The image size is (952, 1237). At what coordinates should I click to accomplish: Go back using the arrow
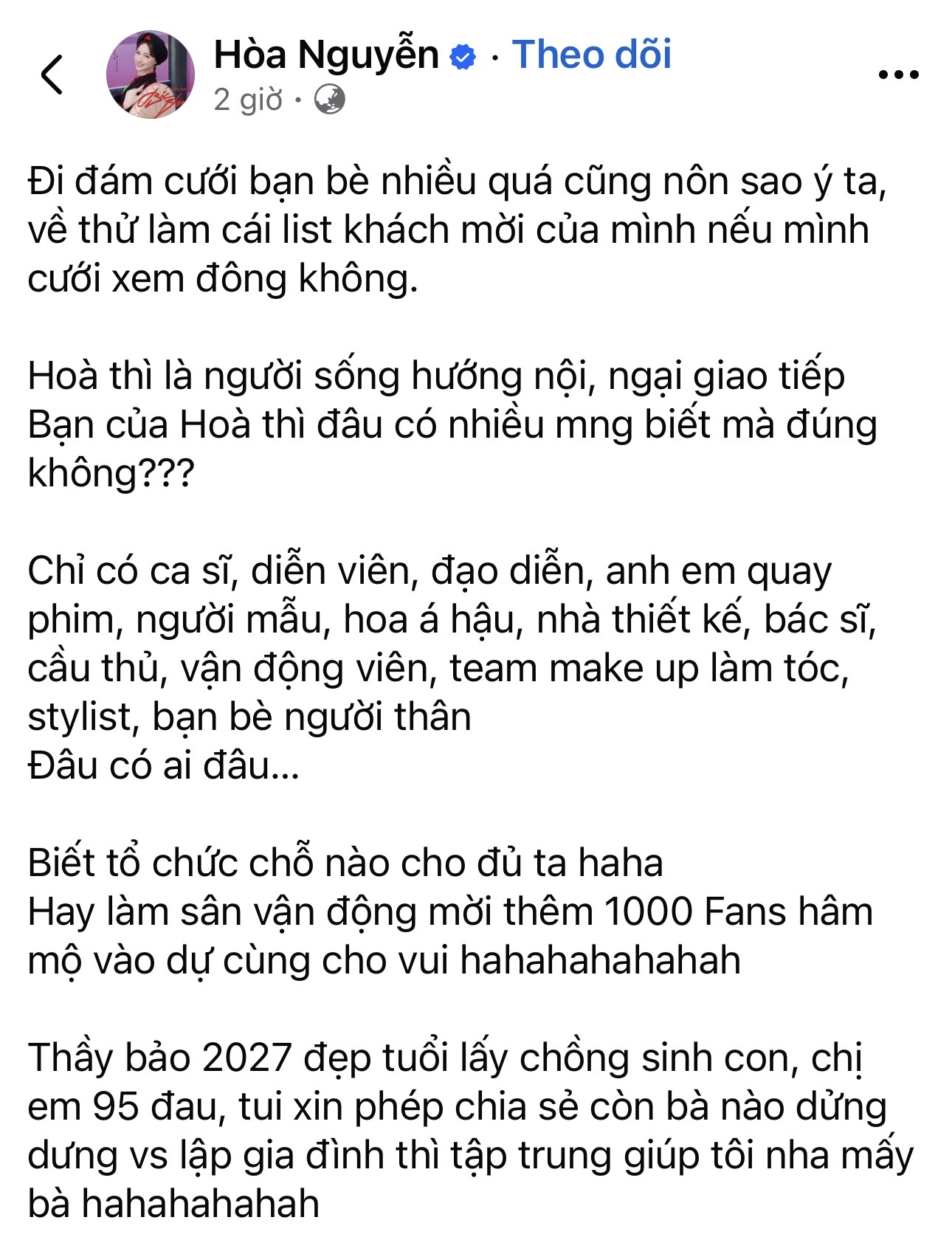tap(52, 75)
